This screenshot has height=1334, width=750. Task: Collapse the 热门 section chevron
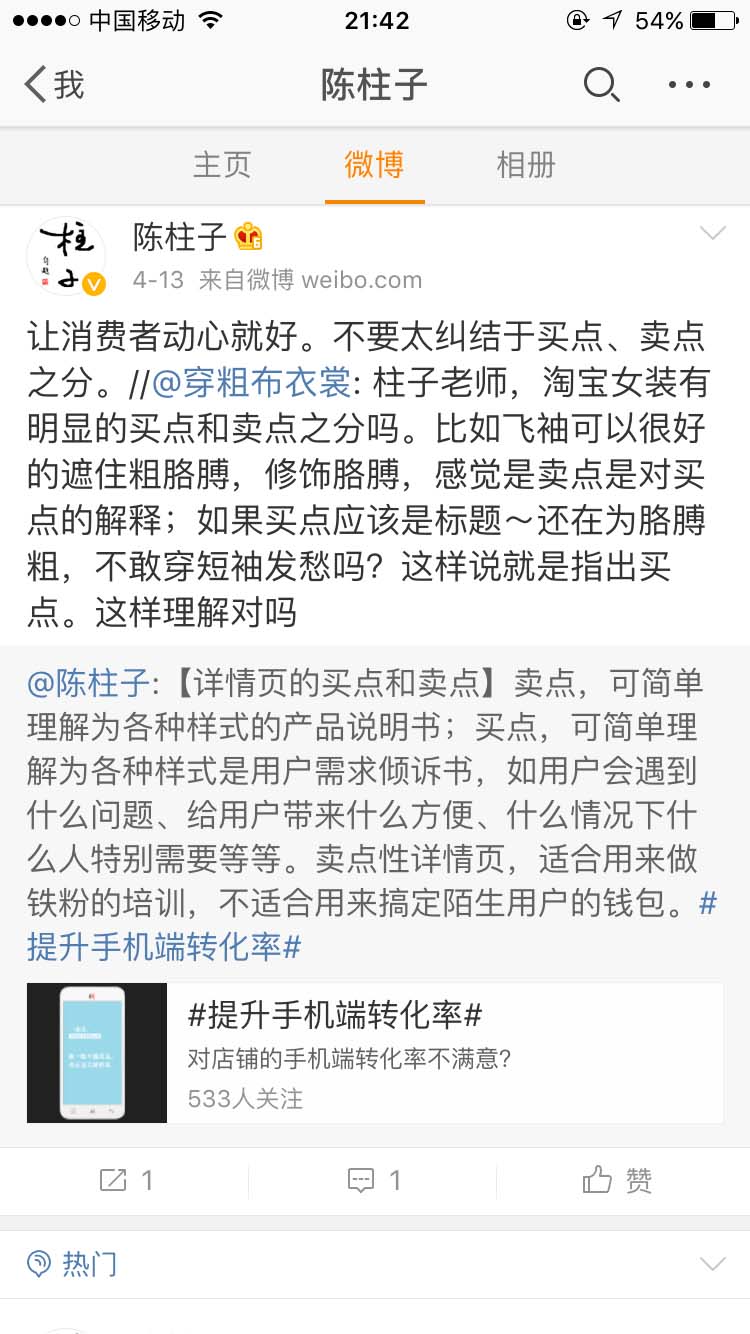pos(713,1262)
